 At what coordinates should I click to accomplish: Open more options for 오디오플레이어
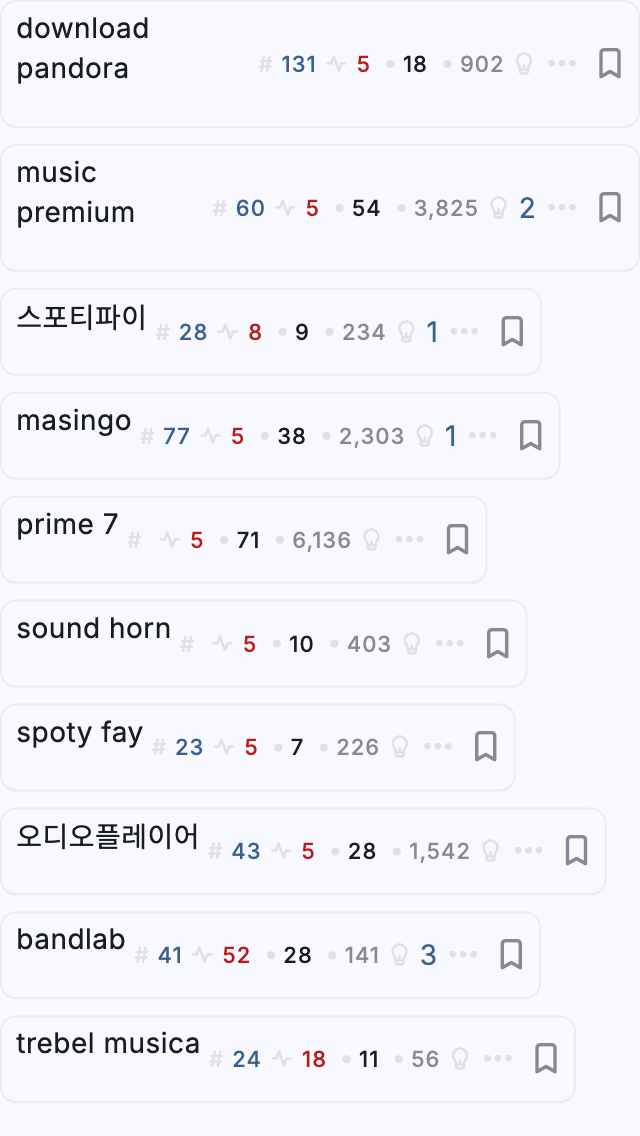pyautogui.click(x=528, y=851)
